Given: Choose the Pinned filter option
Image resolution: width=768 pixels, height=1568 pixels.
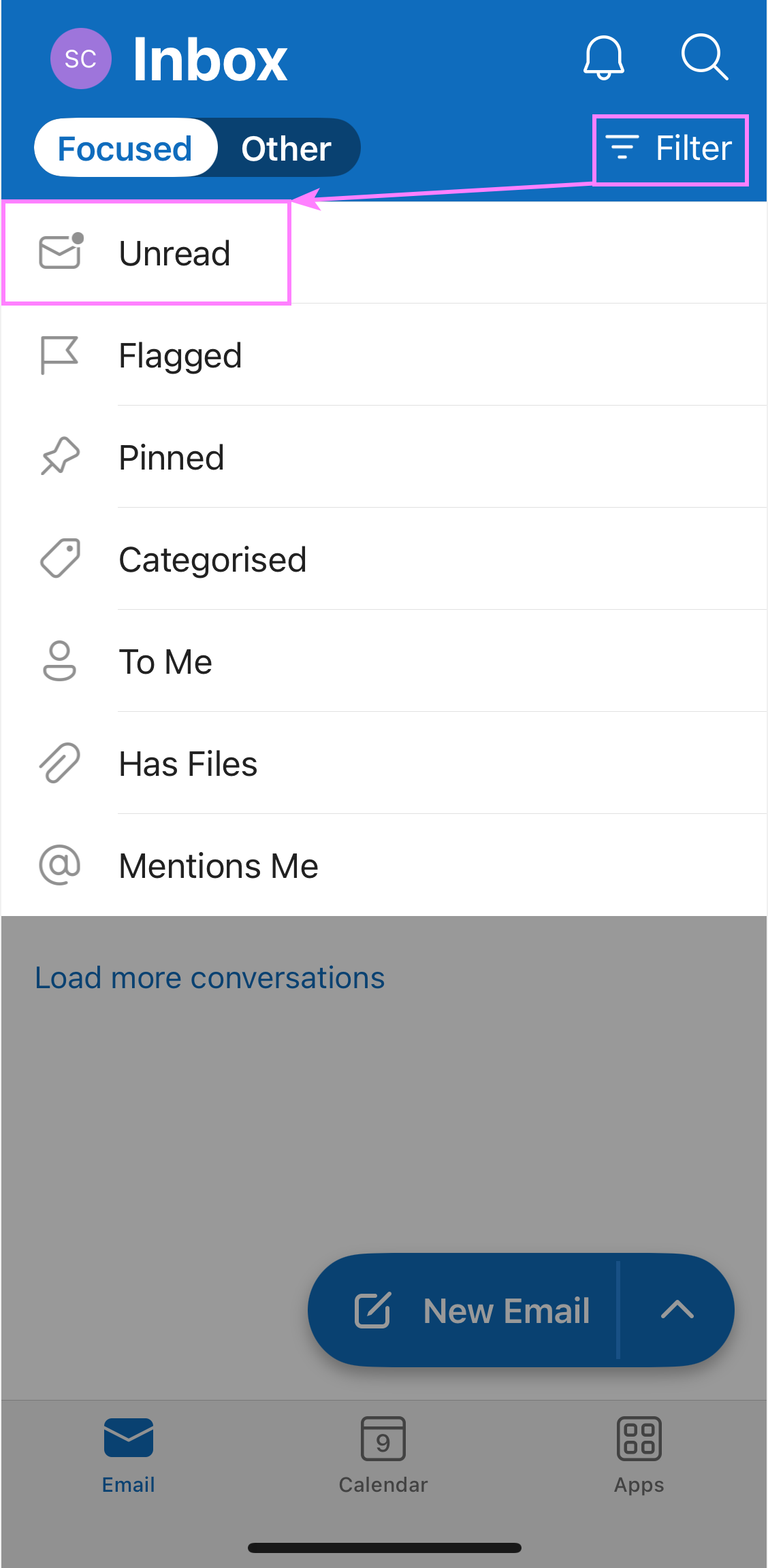Looking at the screenshot, I should (171, 457).
